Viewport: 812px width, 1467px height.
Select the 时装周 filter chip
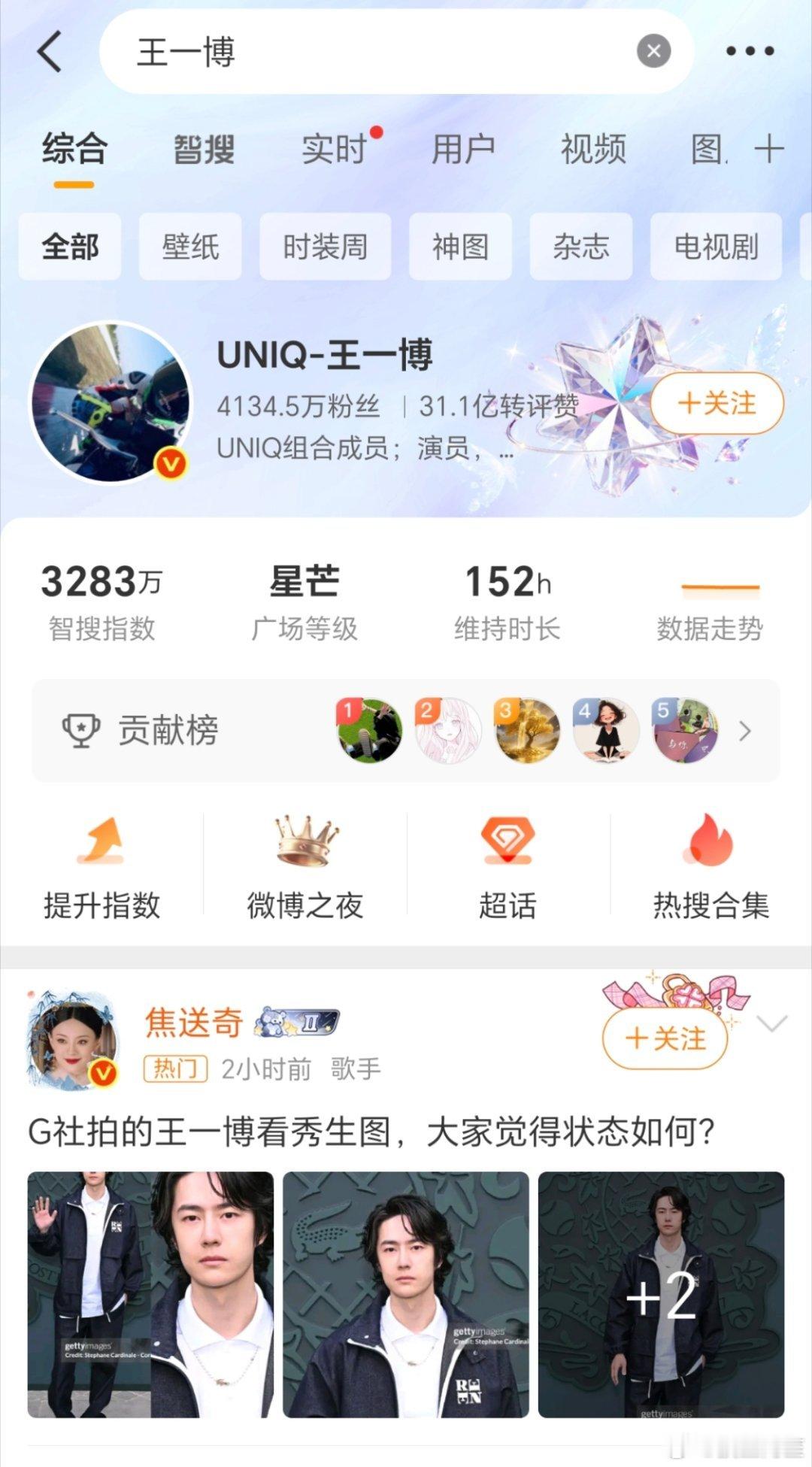[x=325, y=247]
